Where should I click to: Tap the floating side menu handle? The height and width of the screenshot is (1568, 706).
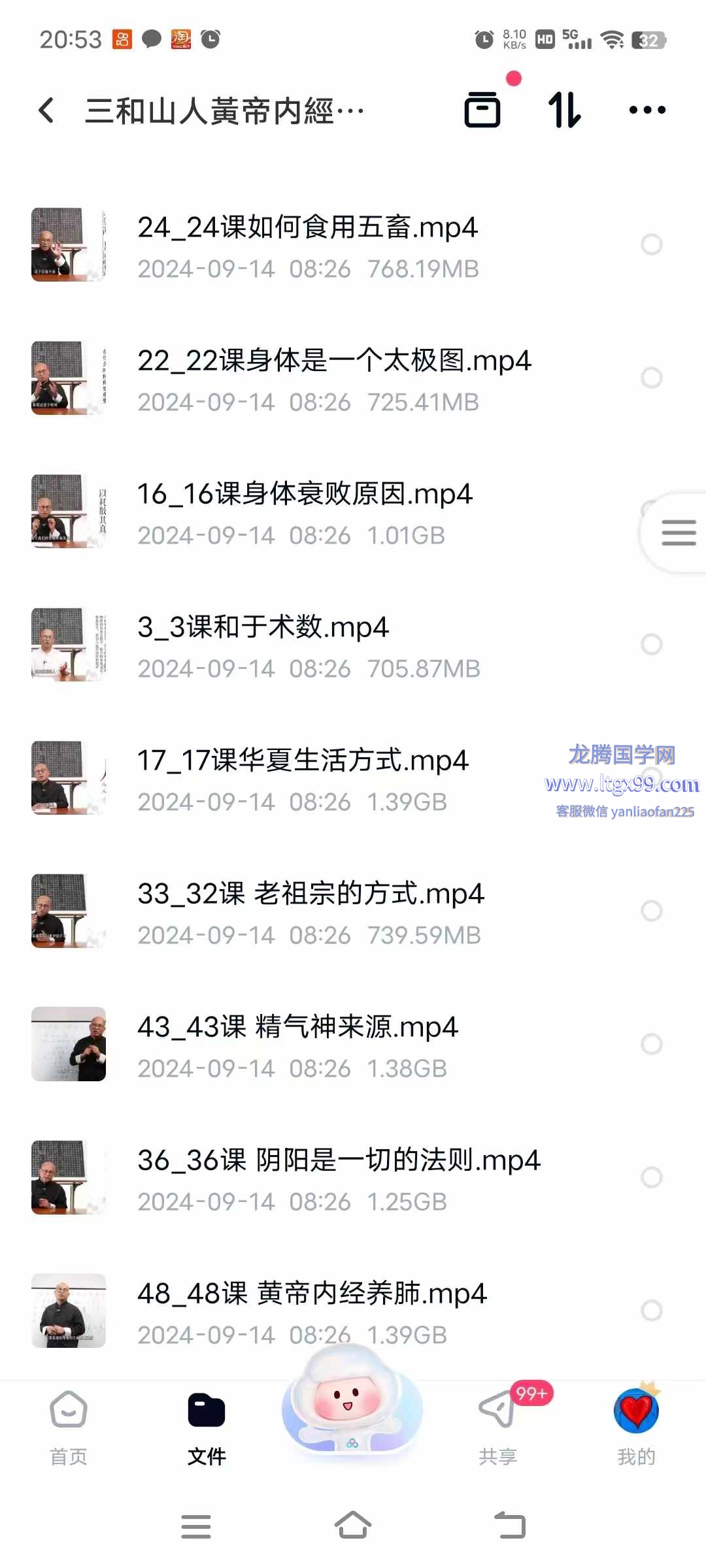point(678,532)
